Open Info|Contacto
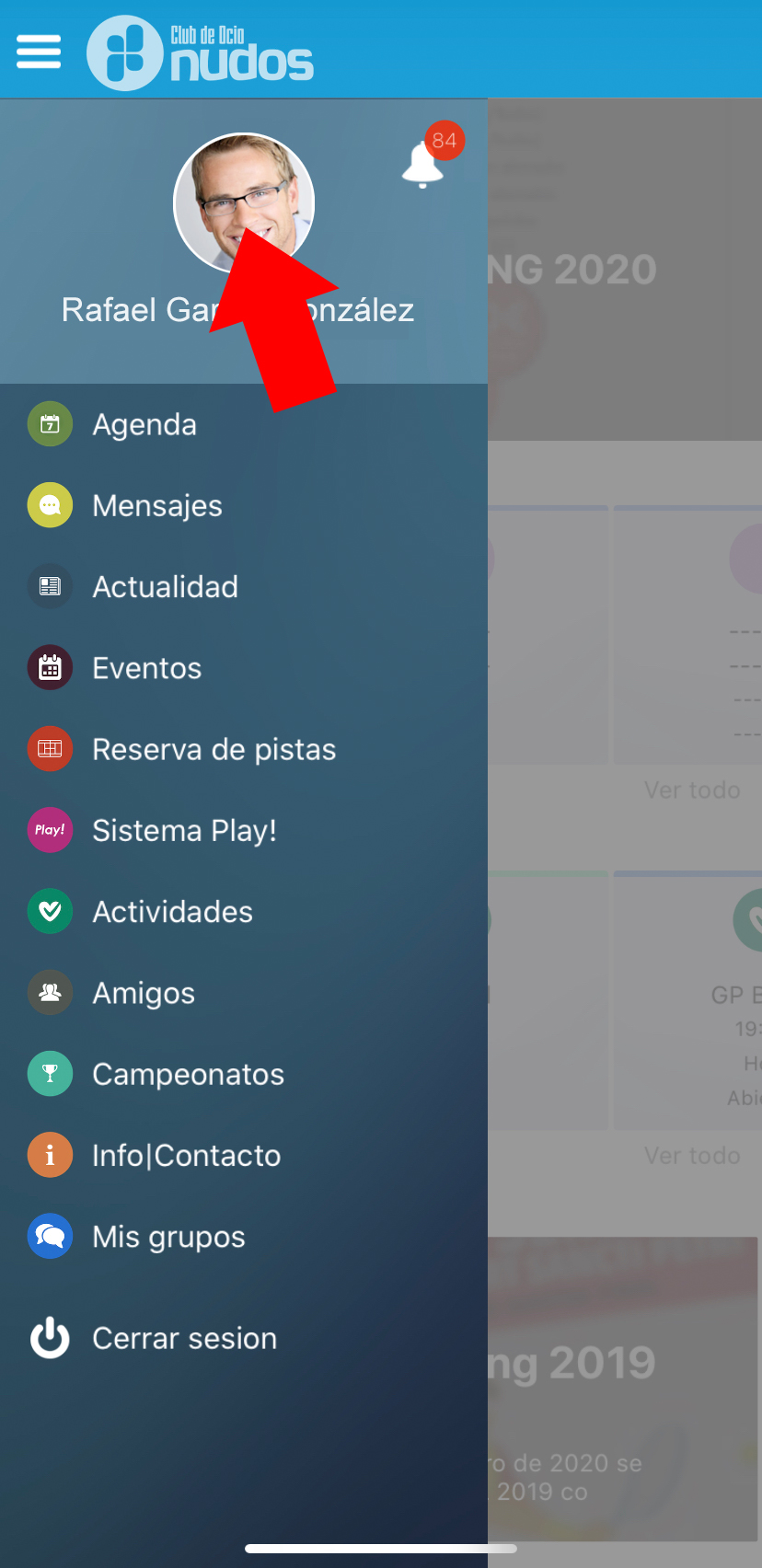The image size is (762, 1568). tap(244, 1155)
